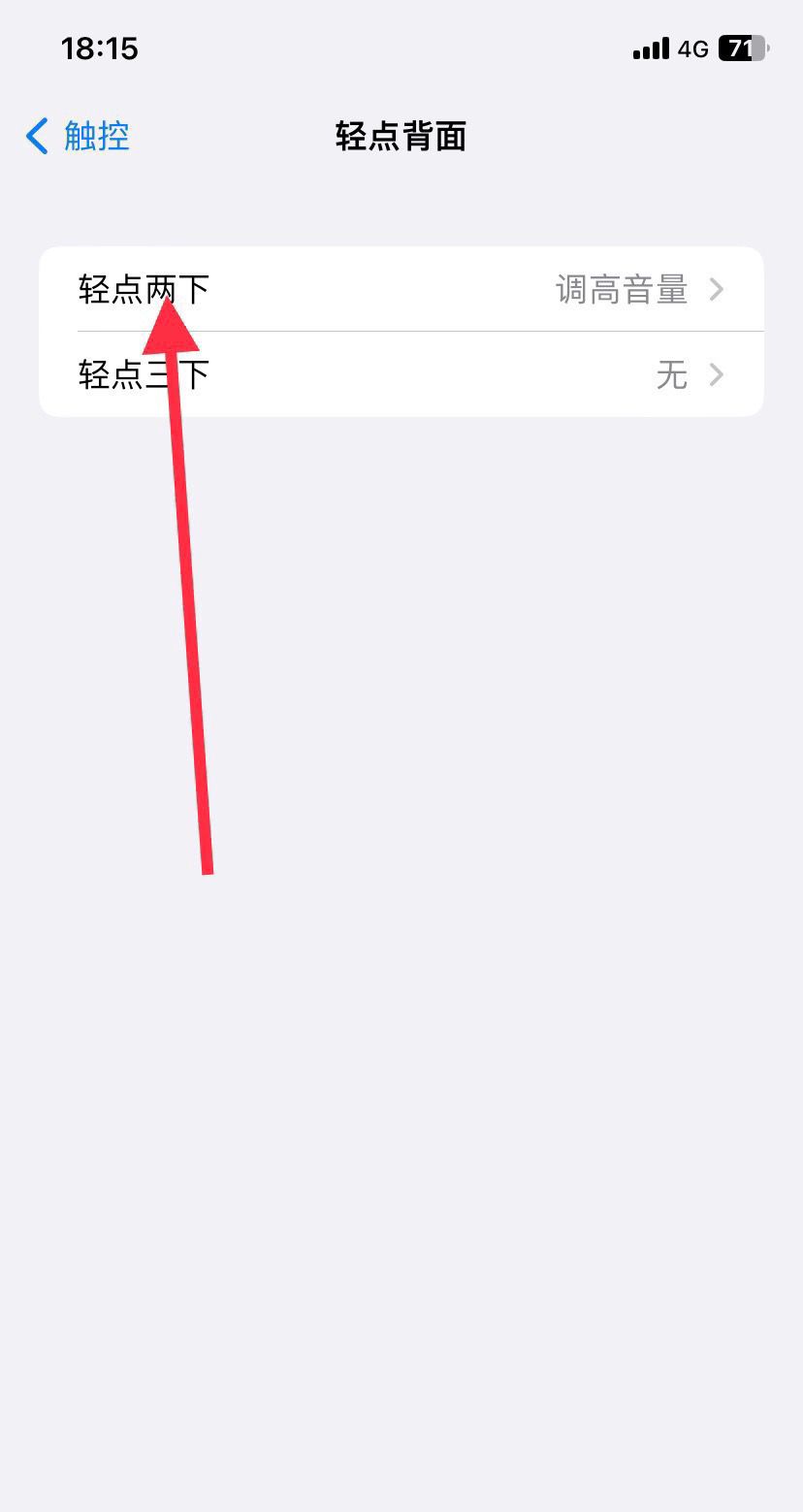Select the 轻点两下 row label text

coord(143,289)
